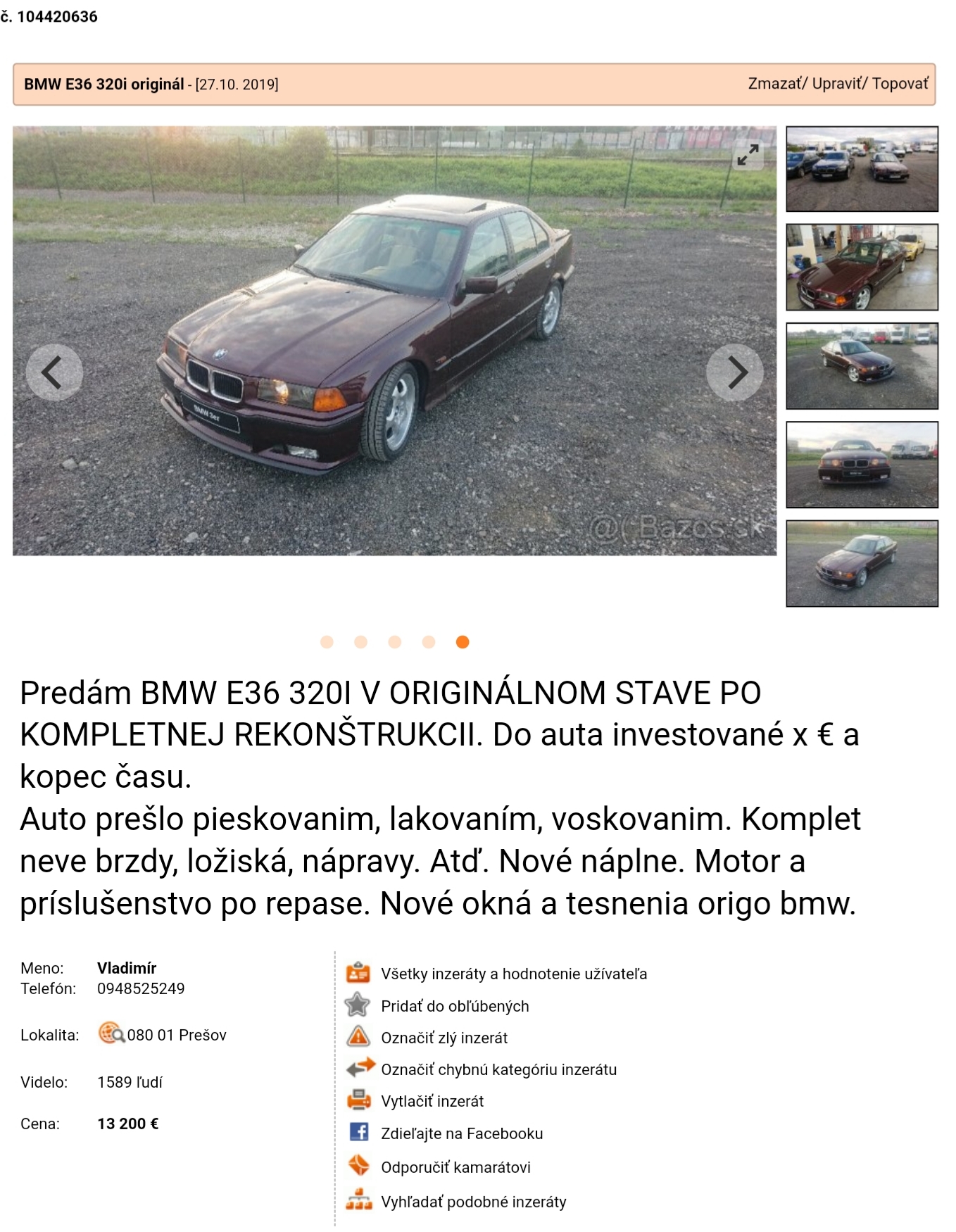Open location 080 01 Prešov on map
Image resolution: width=956 pixels, height=1232 pixels.
[176, 1036]
